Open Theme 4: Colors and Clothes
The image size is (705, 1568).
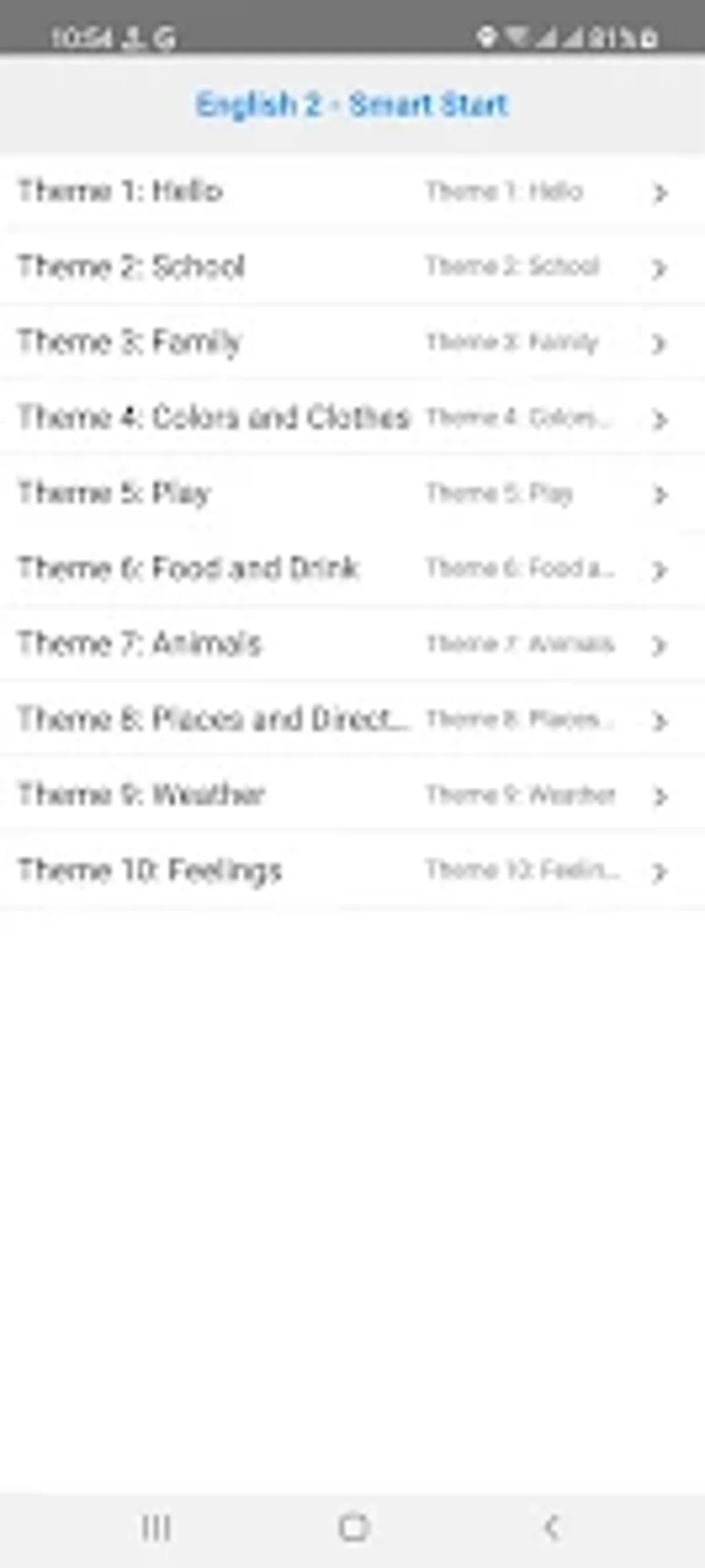tap(352, 417)
